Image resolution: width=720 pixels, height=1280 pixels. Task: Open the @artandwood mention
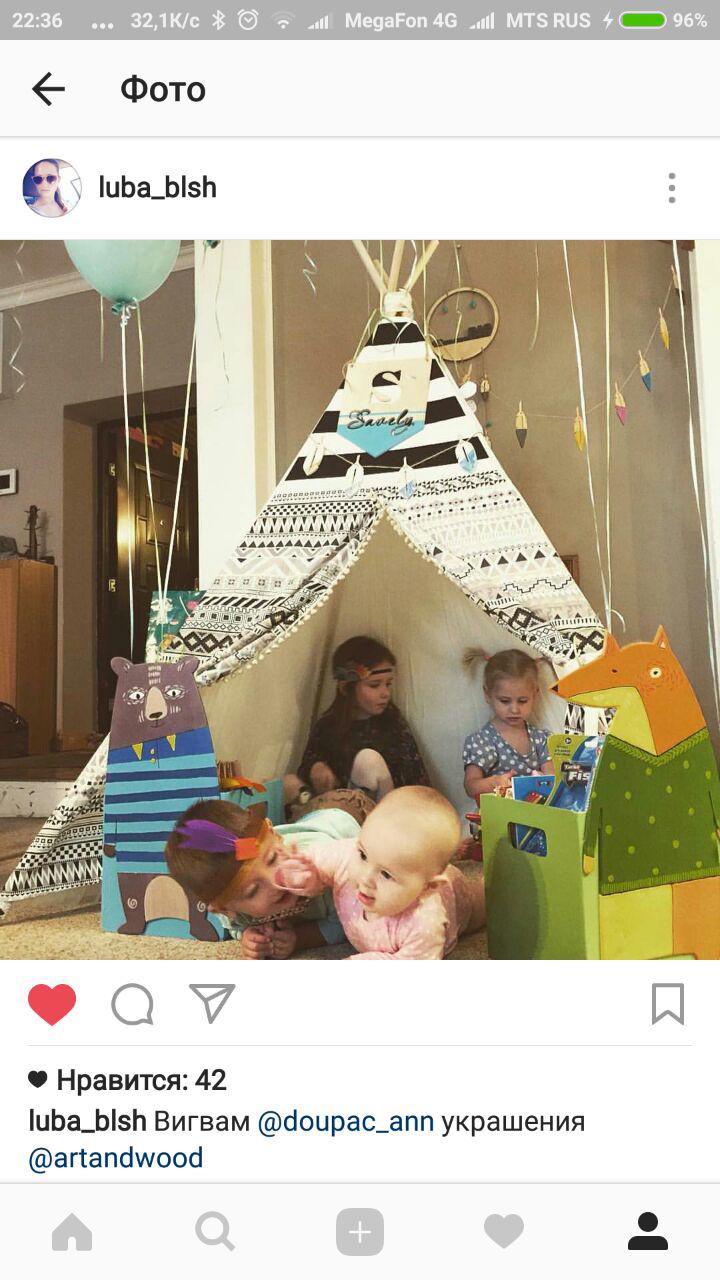click(x=116, y=1158)
